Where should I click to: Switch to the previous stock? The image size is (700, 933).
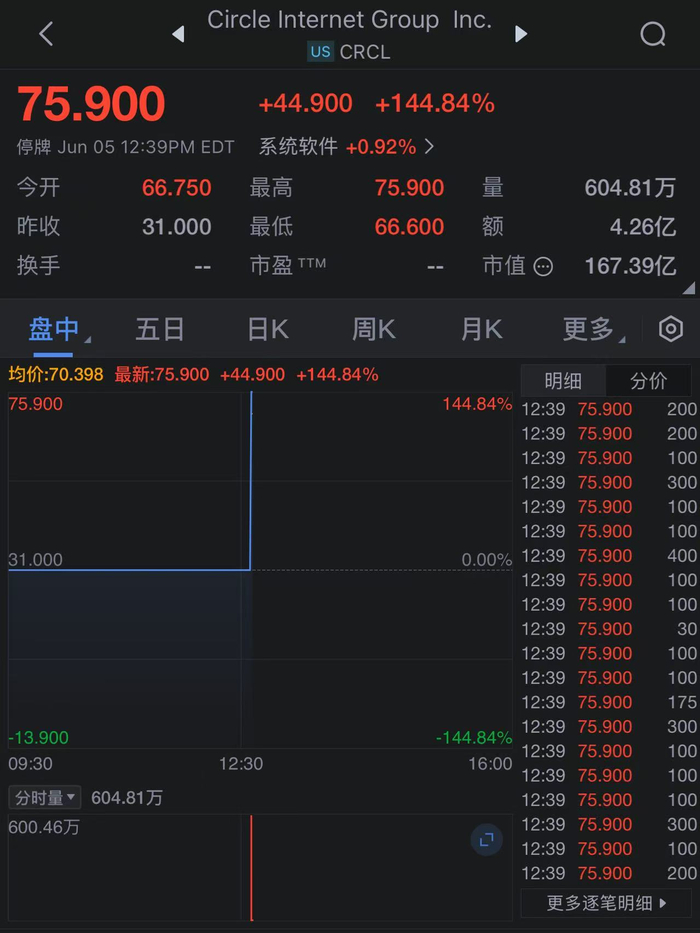pyautogui.click(x=178, y=34)
